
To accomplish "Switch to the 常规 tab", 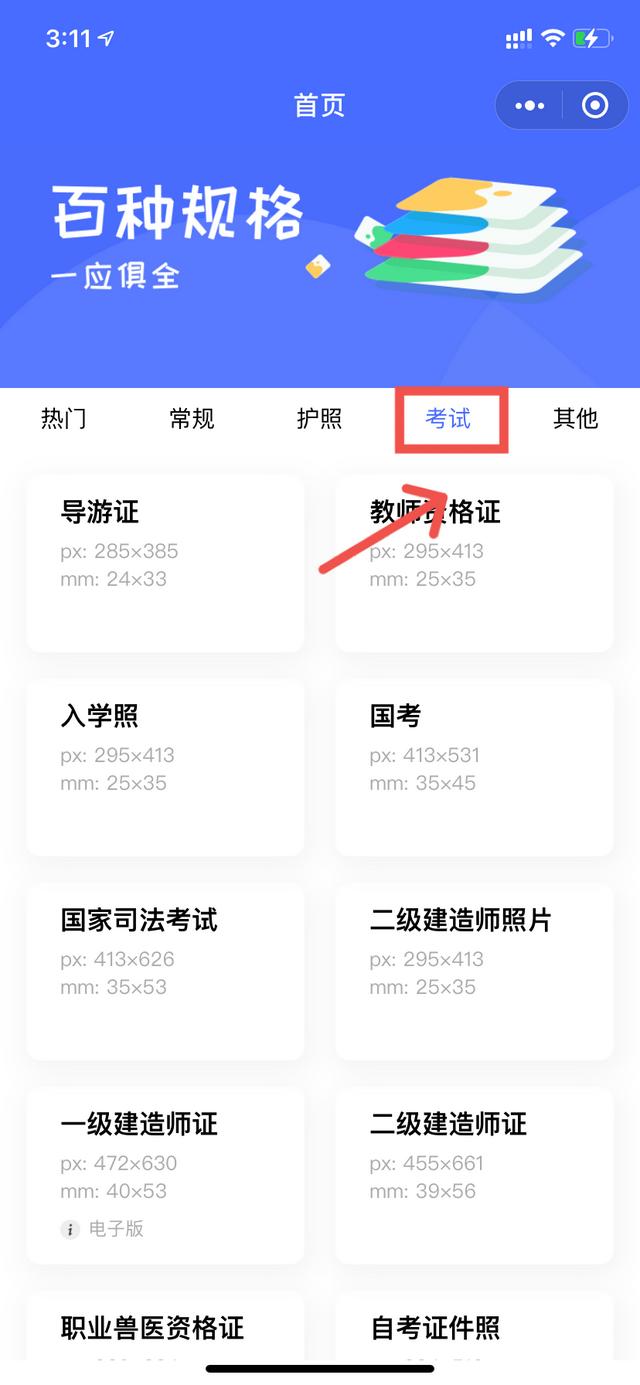I will pos(191,418).
